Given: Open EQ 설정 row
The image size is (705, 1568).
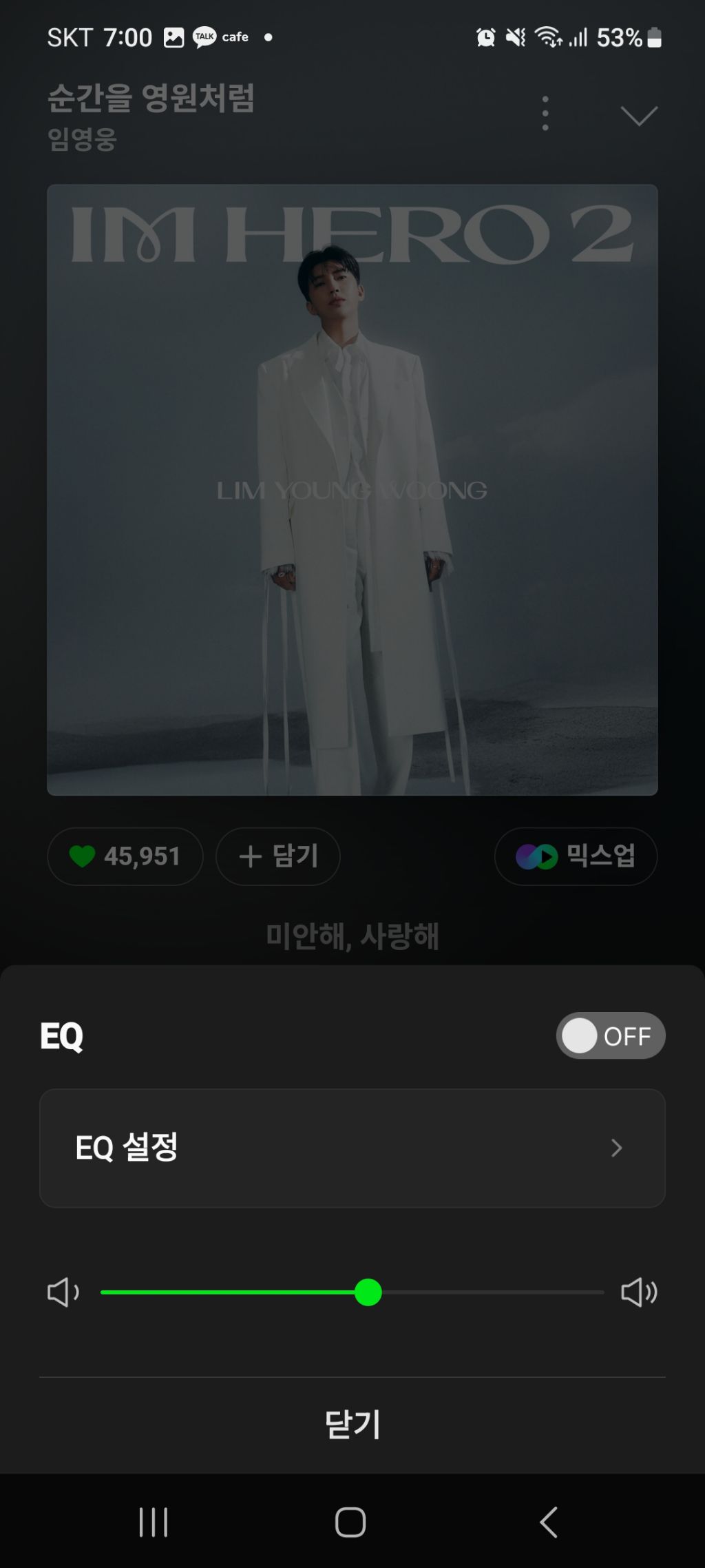Looking at the screenshot, I should click(x=352, y=1148).
